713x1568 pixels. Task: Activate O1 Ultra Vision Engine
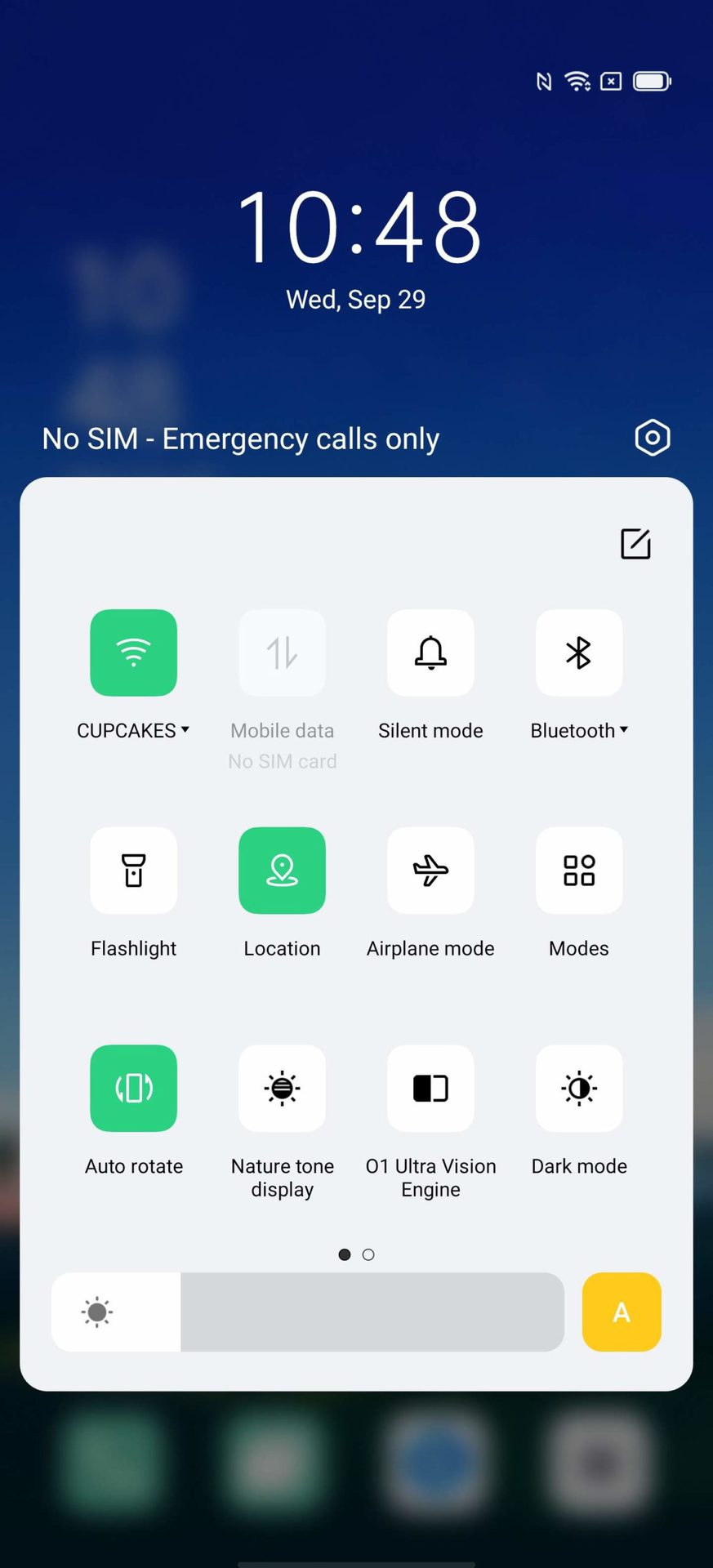430,1088
